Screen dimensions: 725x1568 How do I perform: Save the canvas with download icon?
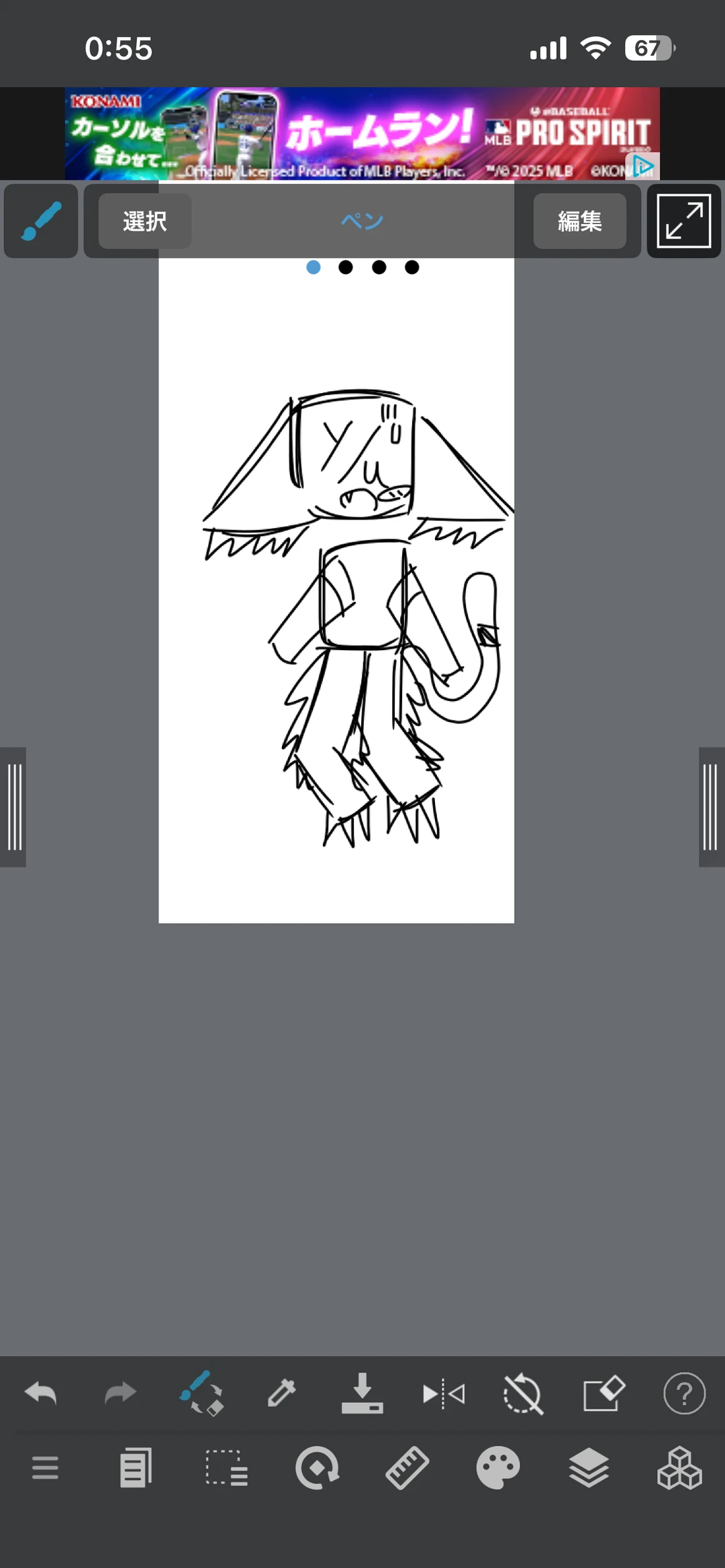point(362,1394)
